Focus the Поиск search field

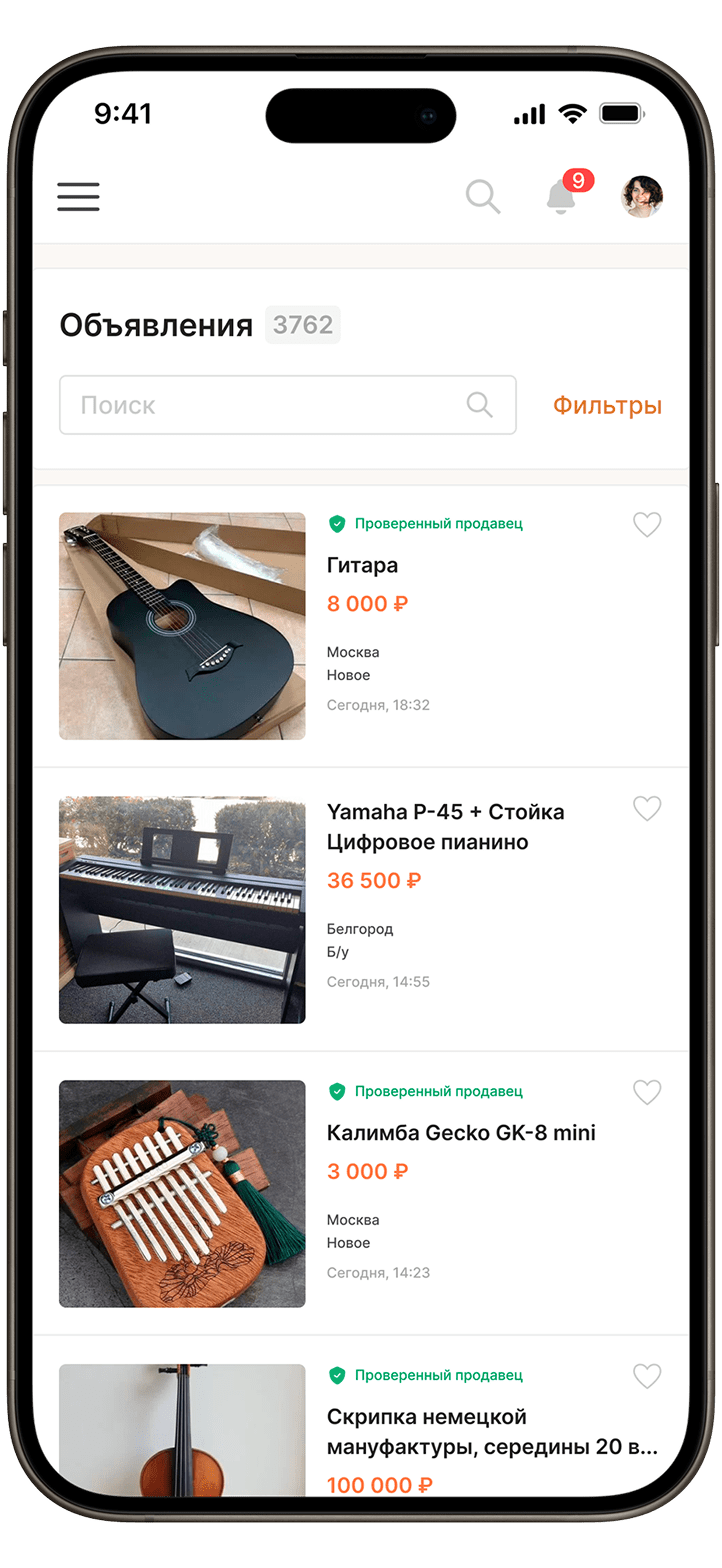(x=270, y=405)
